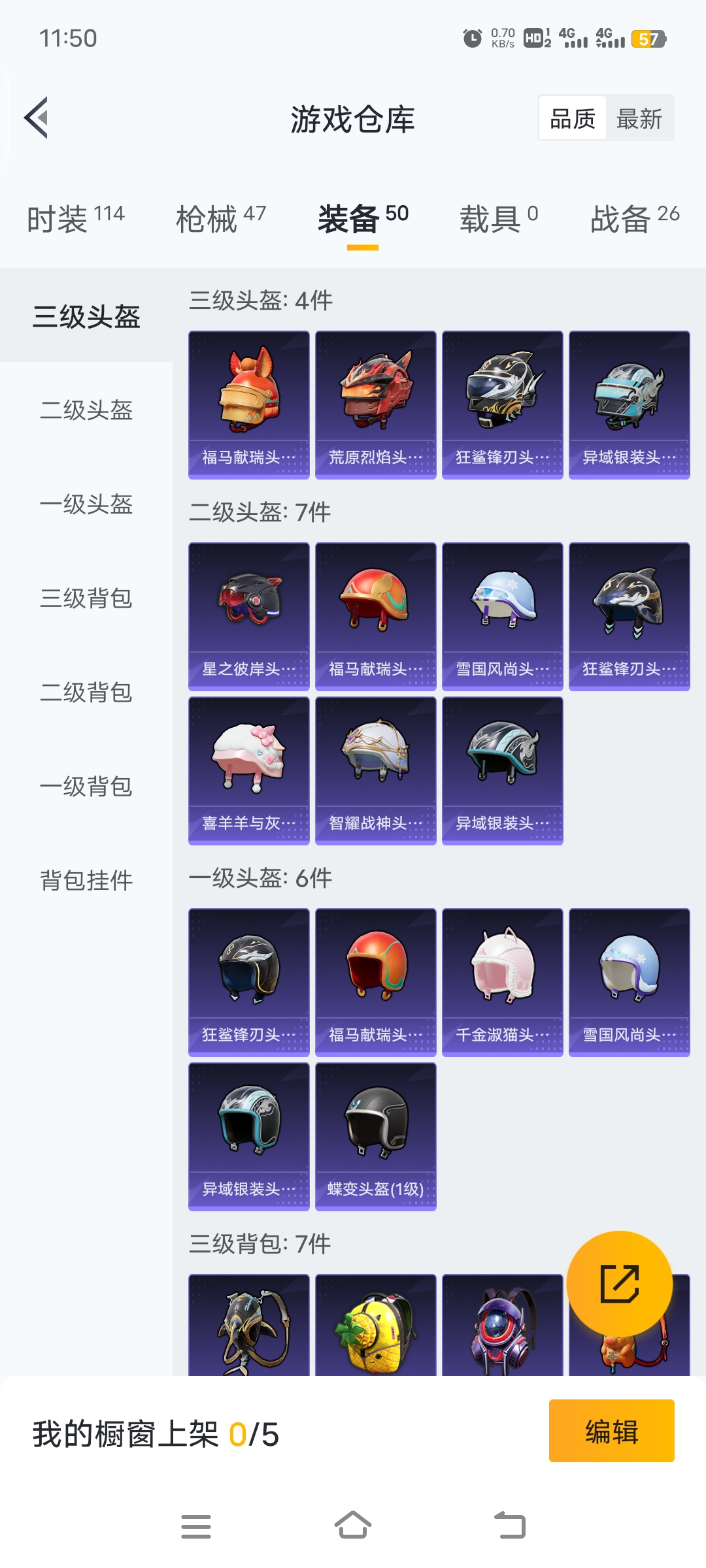The image size is (706, 1568).
Task: Sort items by 最新
Action: click(639, 119)
